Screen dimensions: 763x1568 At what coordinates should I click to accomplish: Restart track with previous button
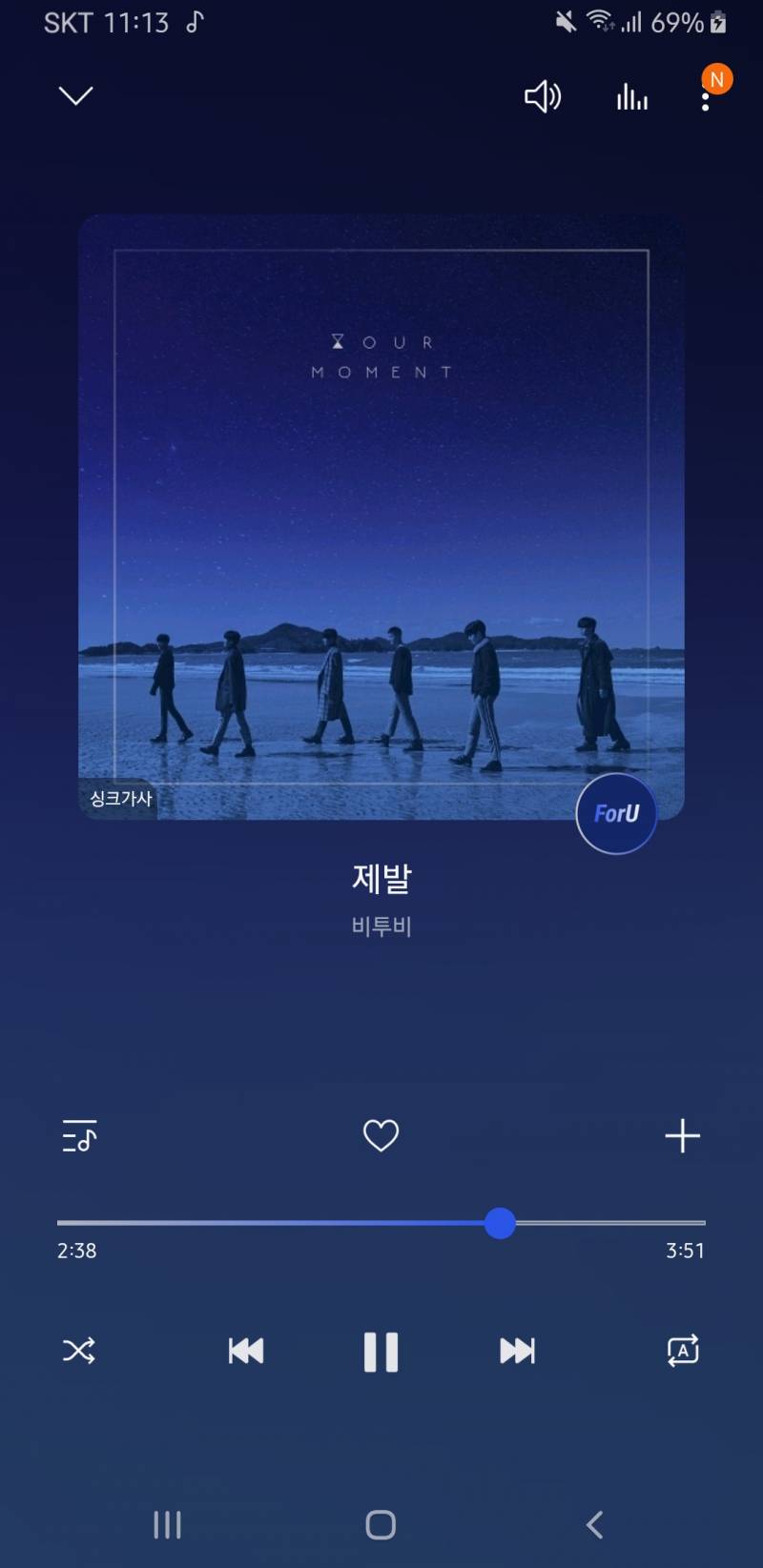point(246,1351)
